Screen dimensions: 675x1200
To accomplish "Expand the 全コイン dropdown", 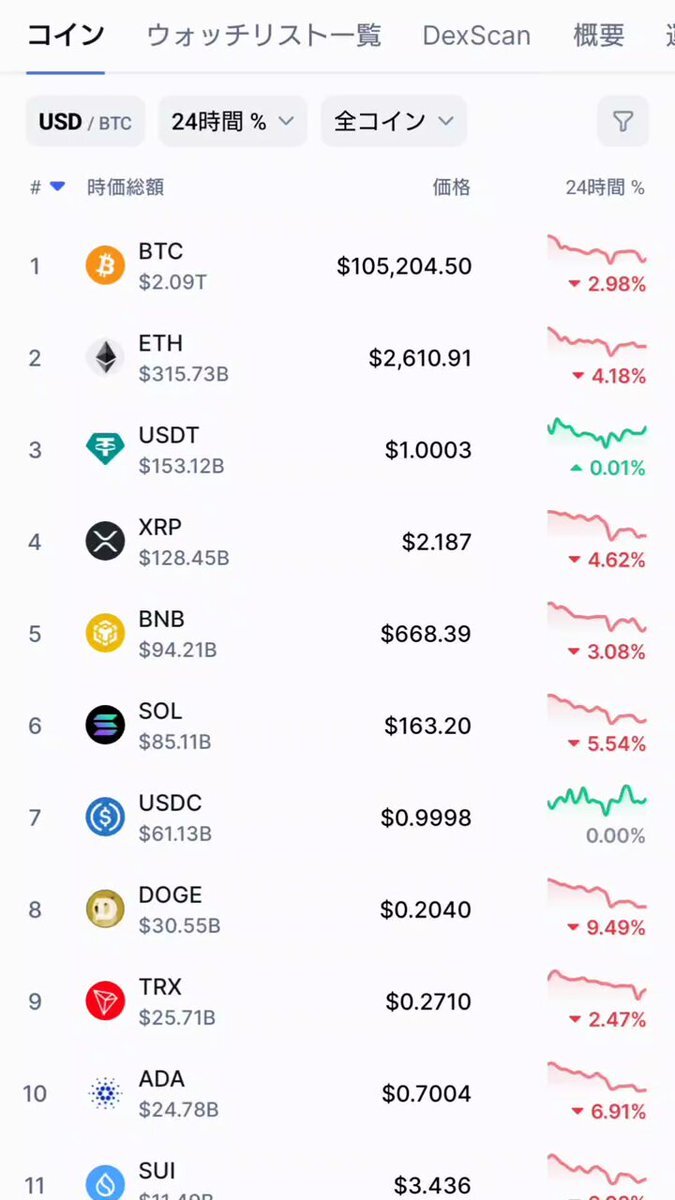I will (x=394, y=122).
